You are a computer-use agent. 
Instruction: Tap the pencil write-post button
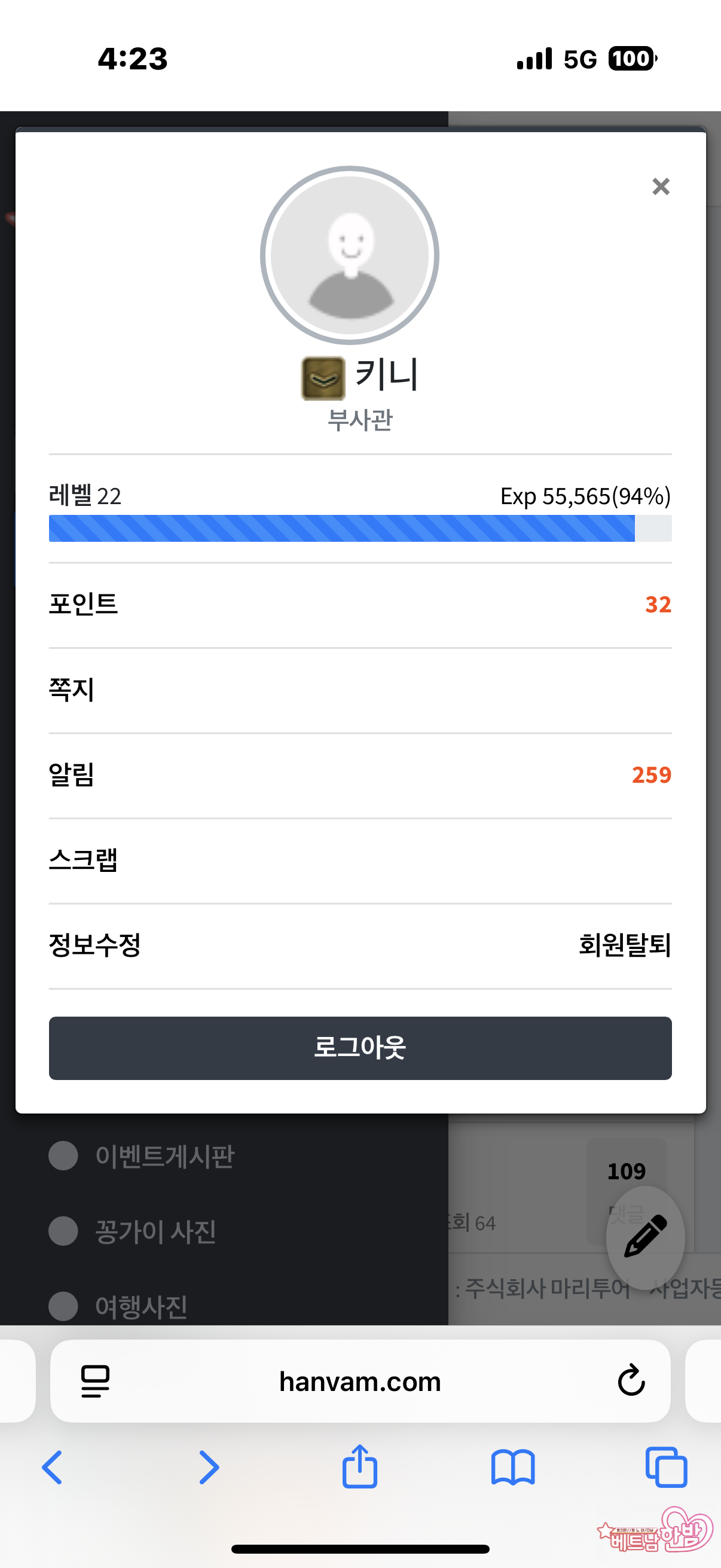[645, 1236]
